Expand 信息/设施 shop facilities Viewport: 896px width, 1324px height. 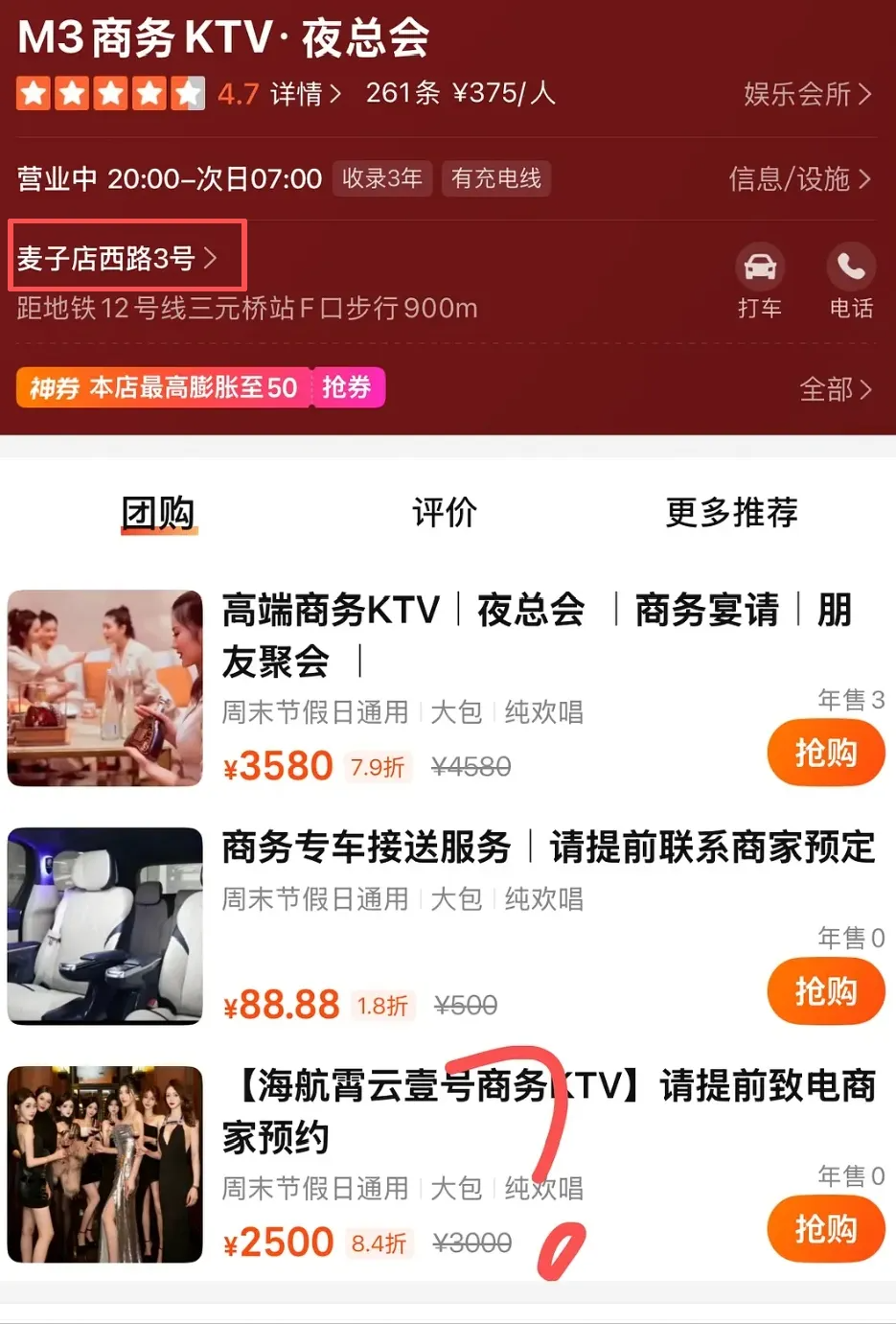tap(802, 178)
